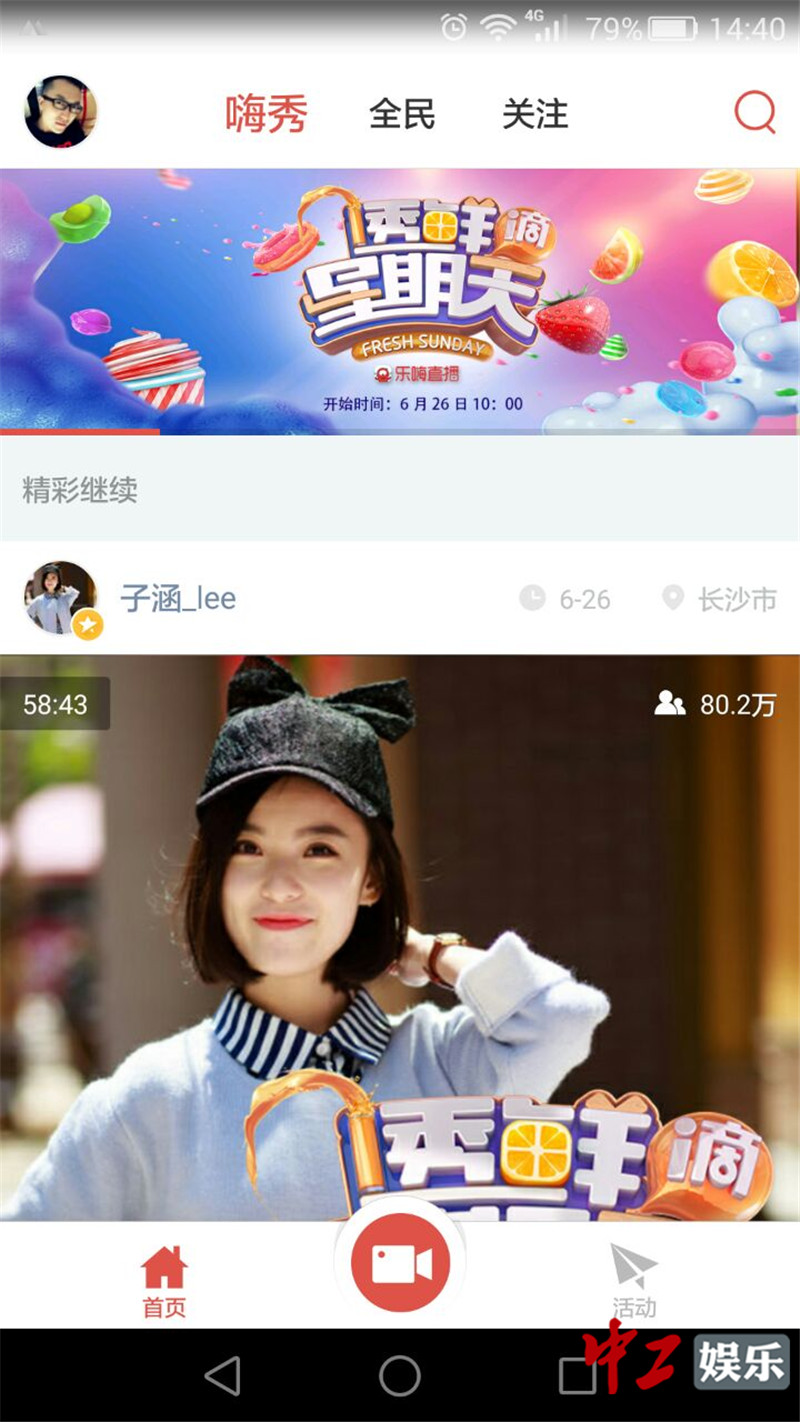Open the Fresh Sunday promo banner

400,301
